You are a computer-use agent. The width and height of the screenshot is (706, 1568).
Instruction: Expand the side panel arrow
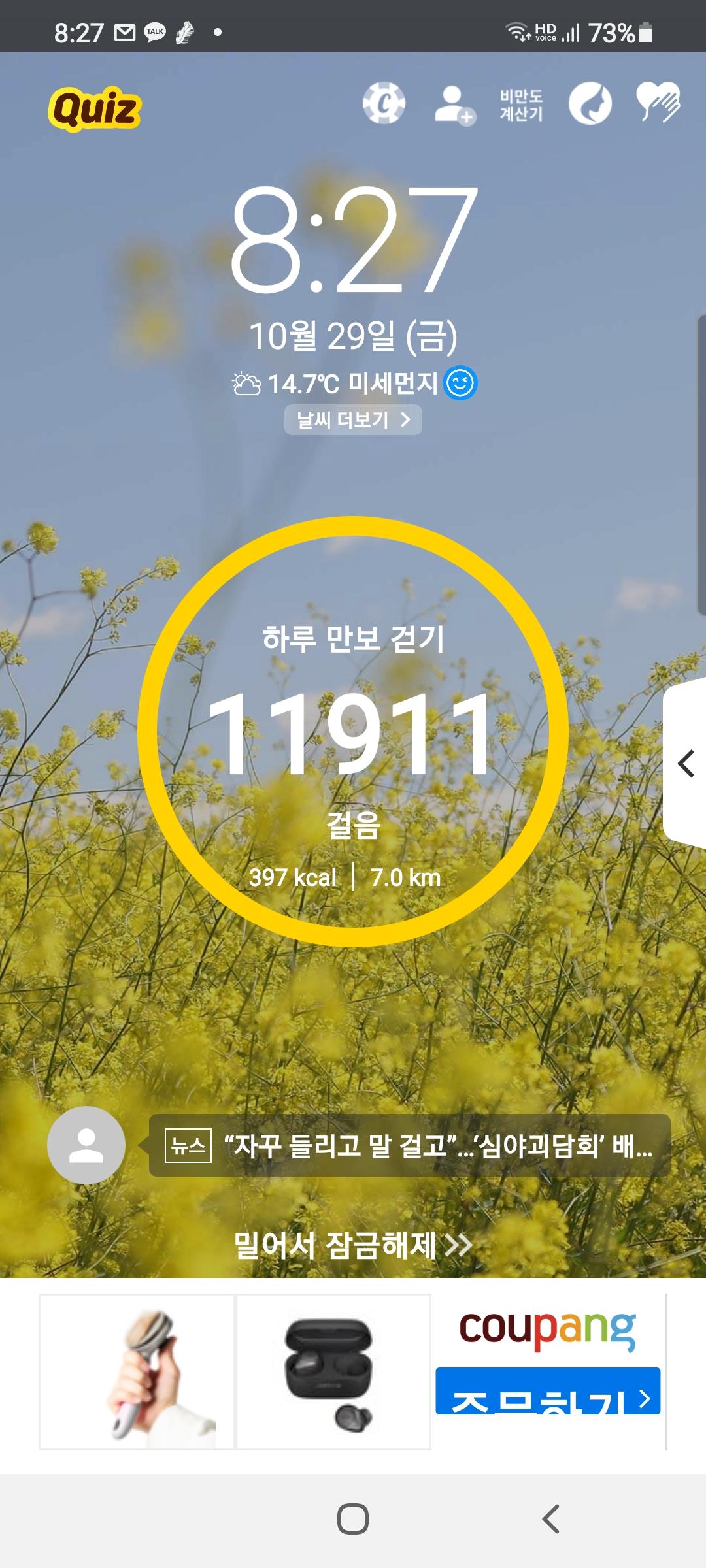click(x=686, y=763)
